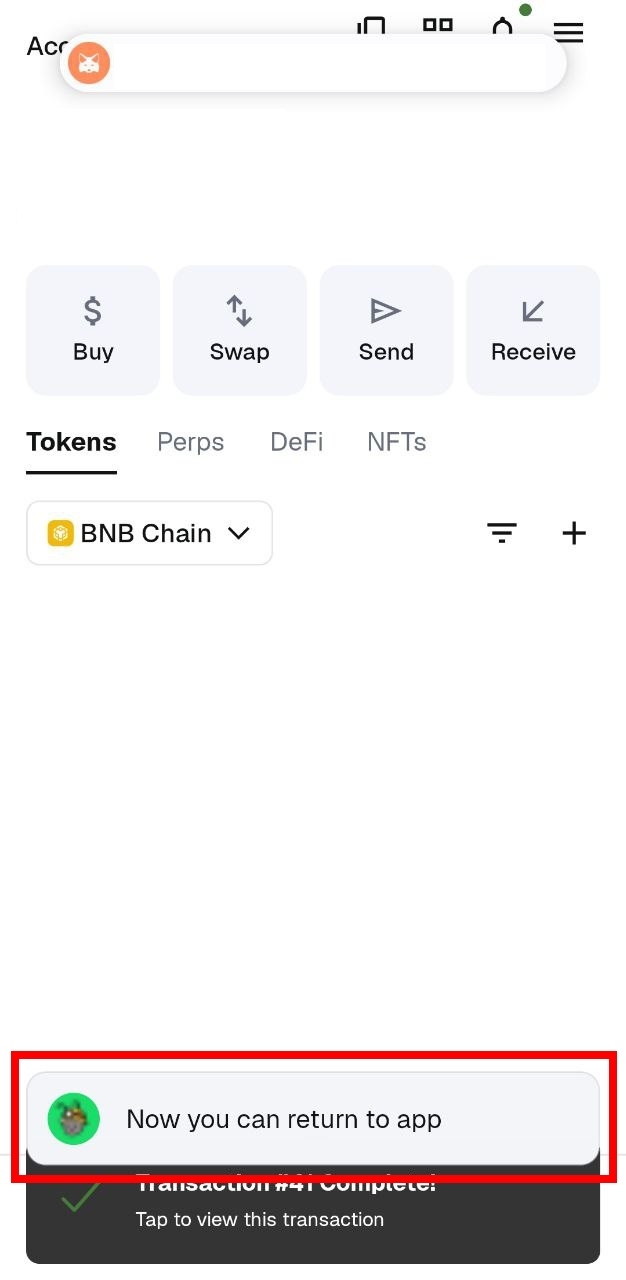This screenshot has width=626, height=1280.
Task: Tap the Buy button
Action: (93, 330)
